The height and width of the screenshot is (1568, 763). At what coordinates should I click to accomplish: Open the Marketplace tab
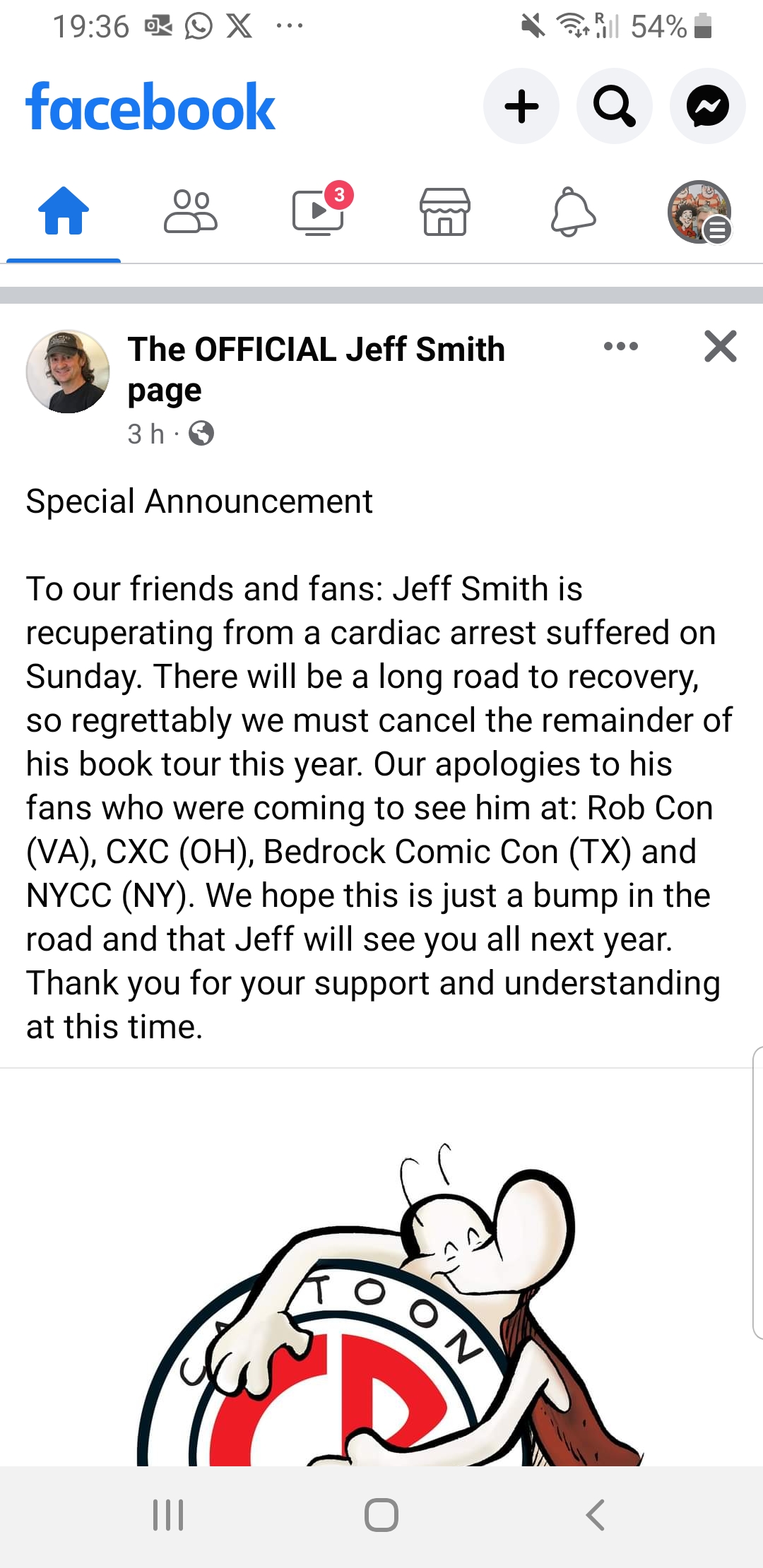[x=445, y=210]
